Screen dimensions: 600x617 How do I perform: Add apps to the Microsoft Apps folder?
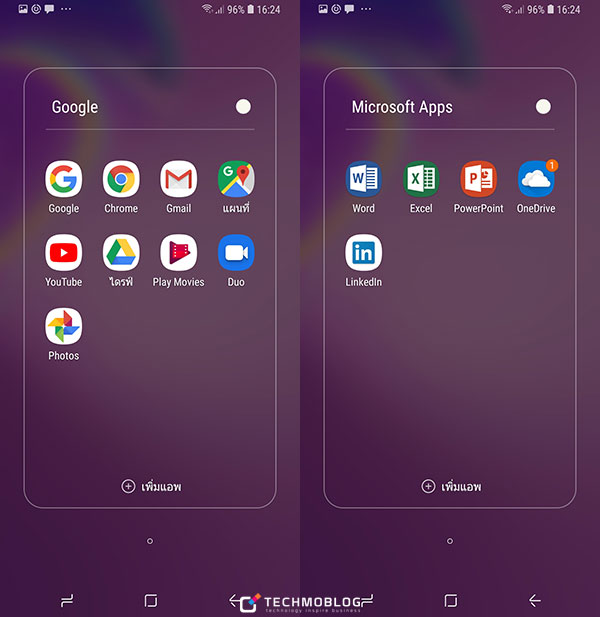(451, 486)
